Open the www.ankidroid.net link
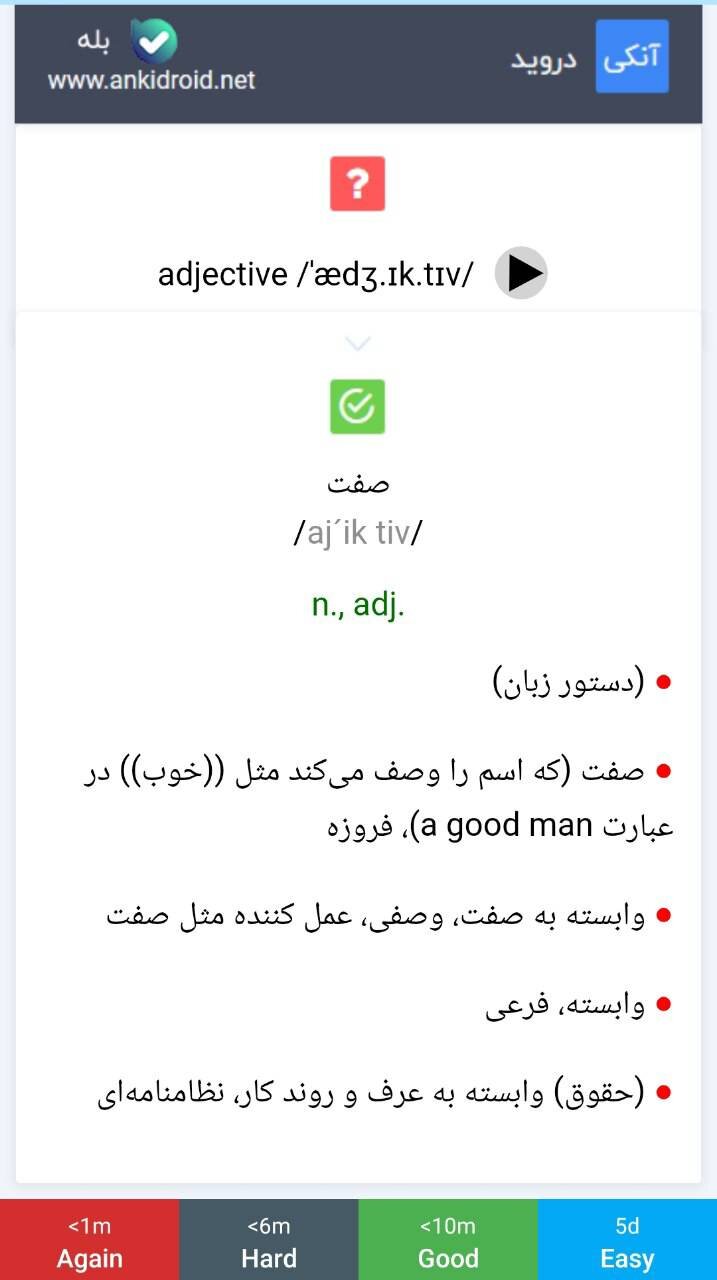The image size is (717, 1280). pyautogui.click(x=151, y=80)
